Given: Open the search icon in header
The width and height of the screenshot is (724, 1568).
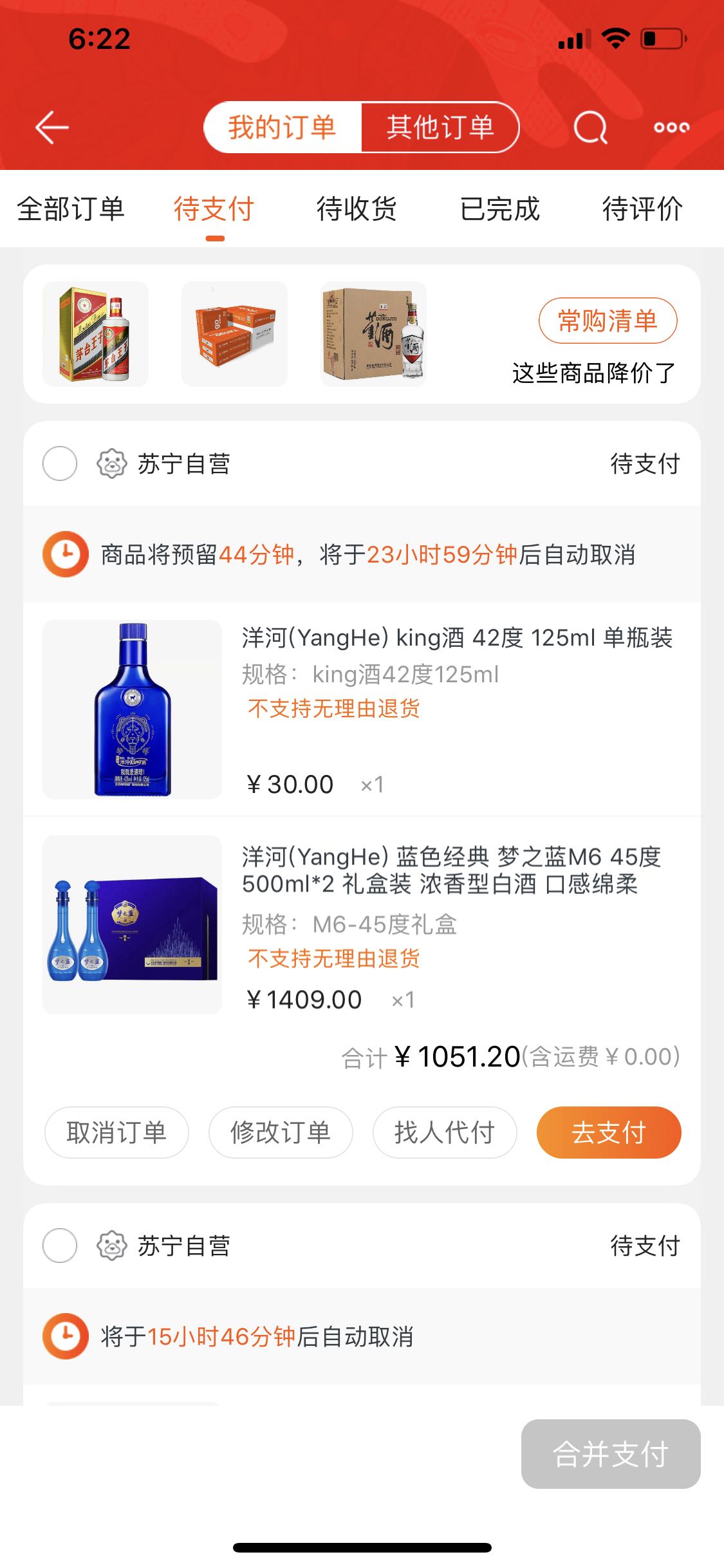Looking at the screenshot, I should (x=590, y=127).
